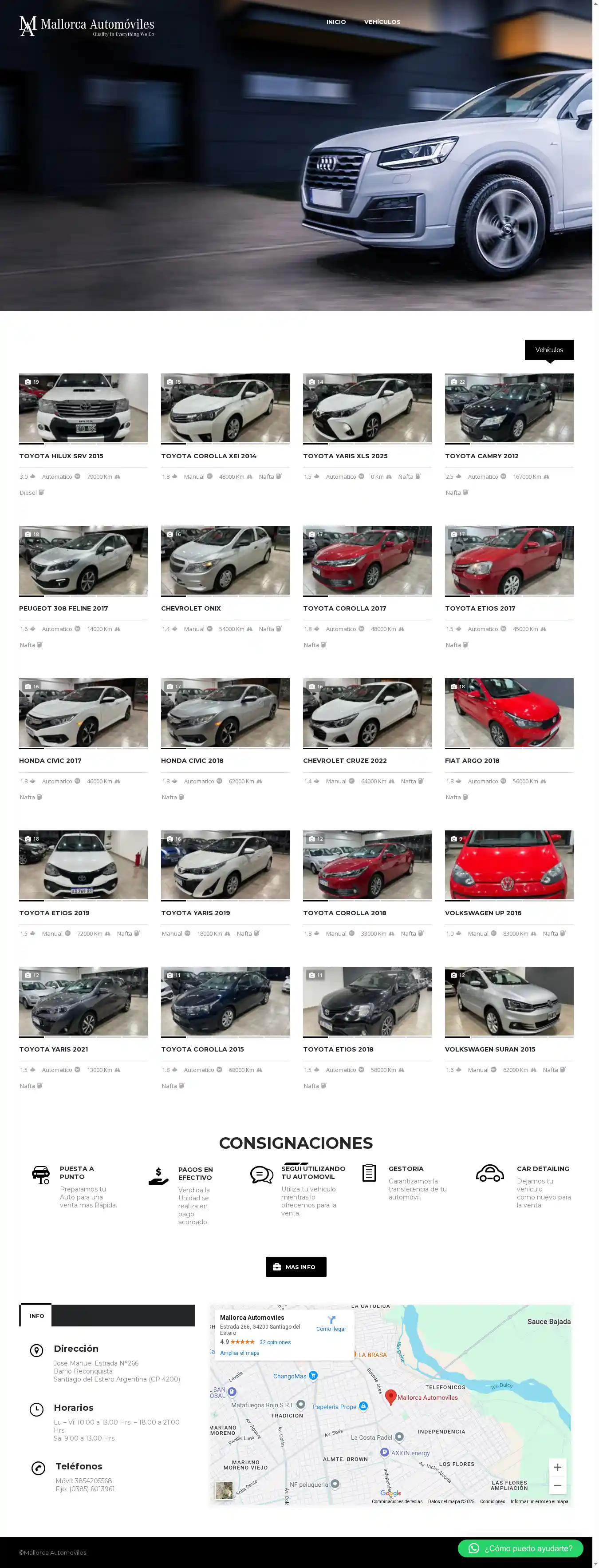The image size is (599, 1568).
Task: Open the WhatsApp ¿Cómo puedo ayudarte? chat
Action: click(x=520, y=1548)
